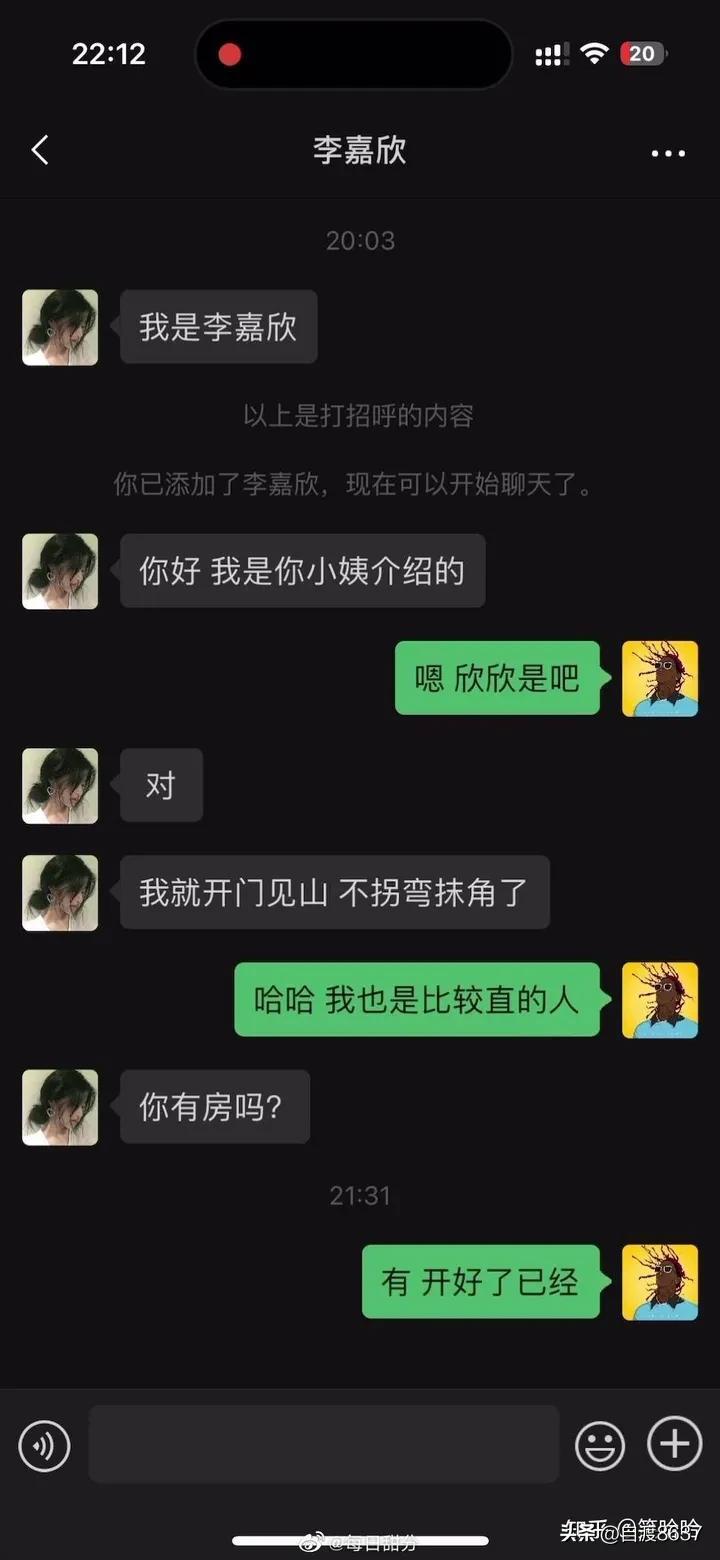Open the plus attachments panel

click(675, 1443)
